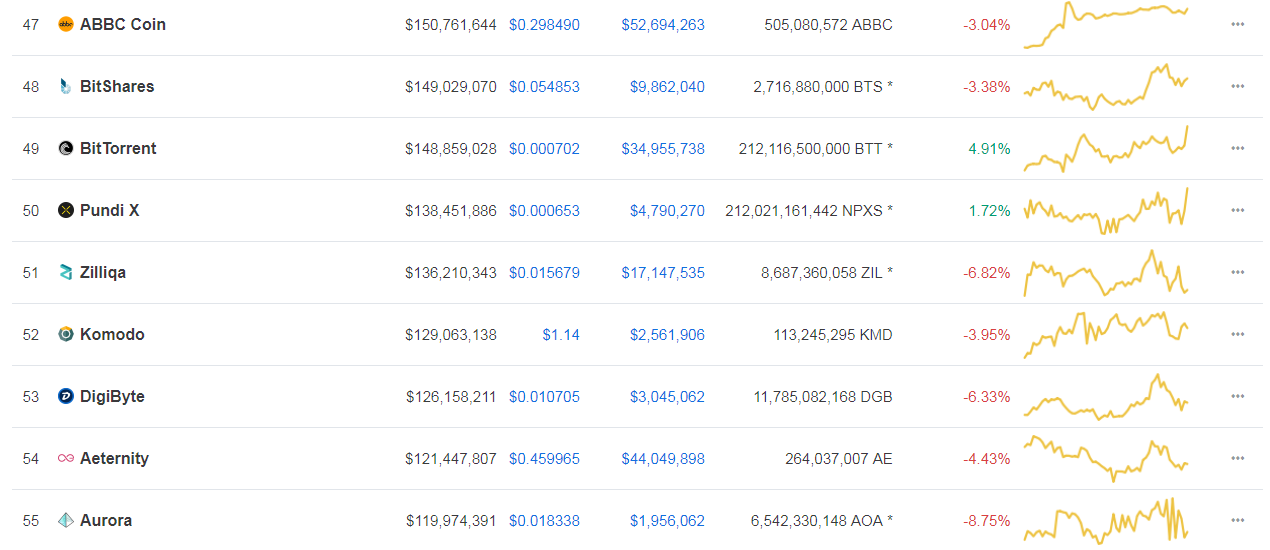Open the Aurora coin page
The width and height of the screenshot is (1270, 550).
point(106,520)
